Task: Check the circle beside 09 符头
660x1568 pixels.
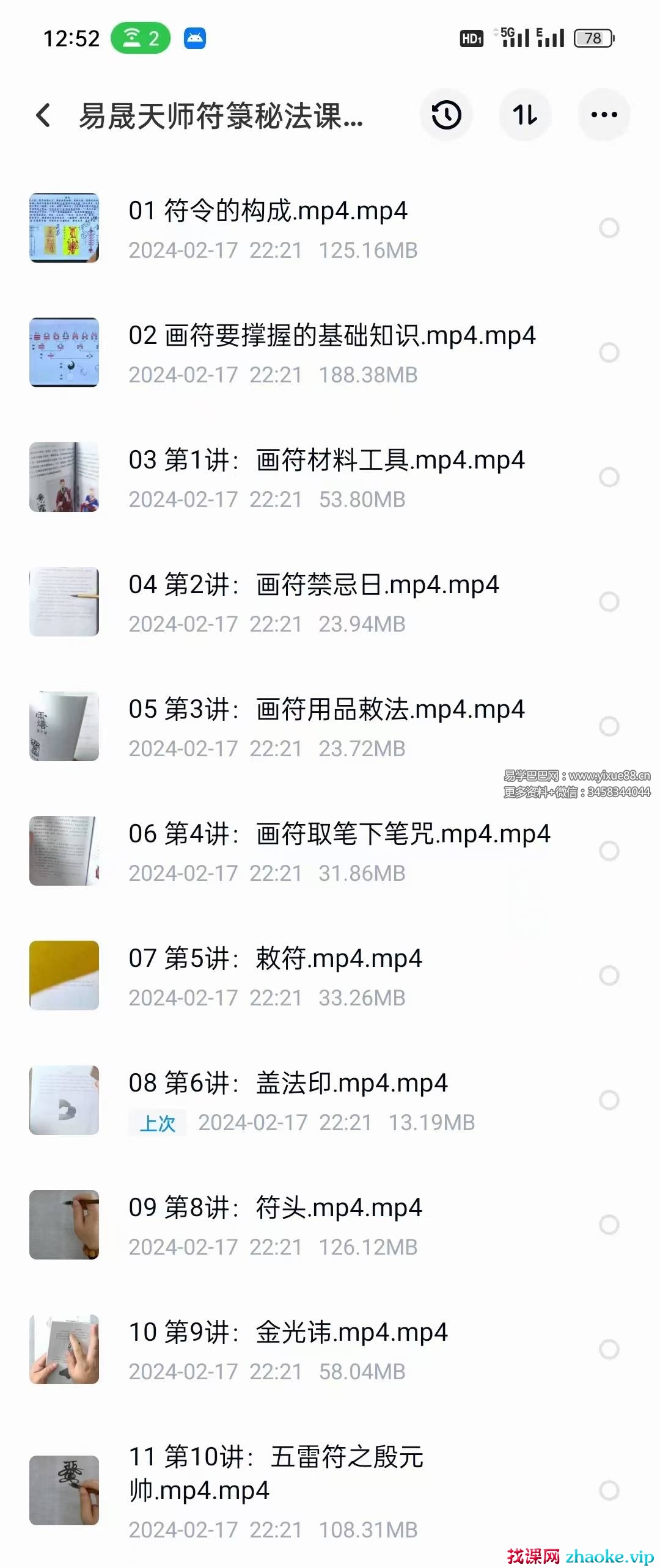Action: tap(609, 1225)
